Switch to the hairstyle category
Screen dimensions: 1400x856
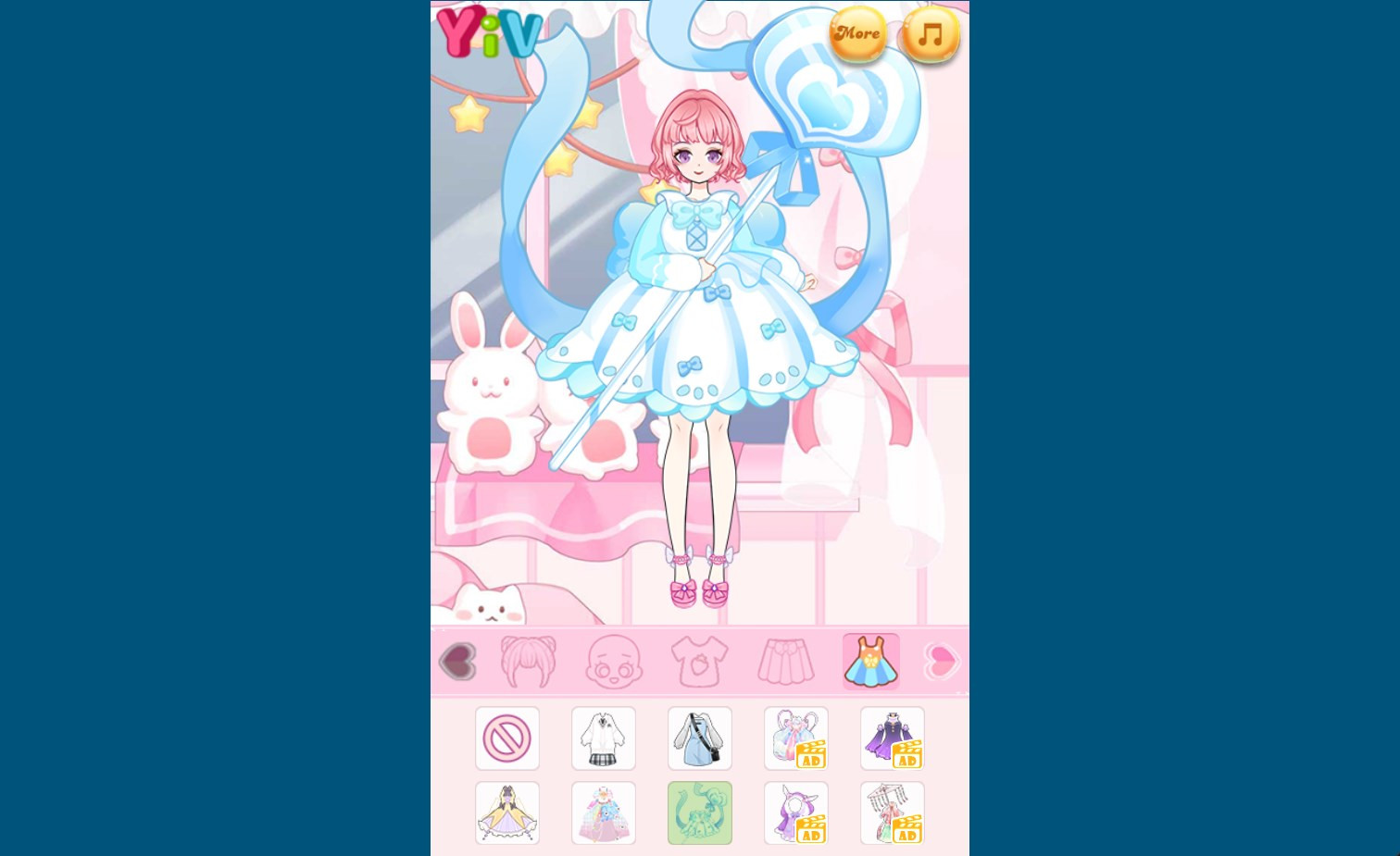[x=529, y=662]
